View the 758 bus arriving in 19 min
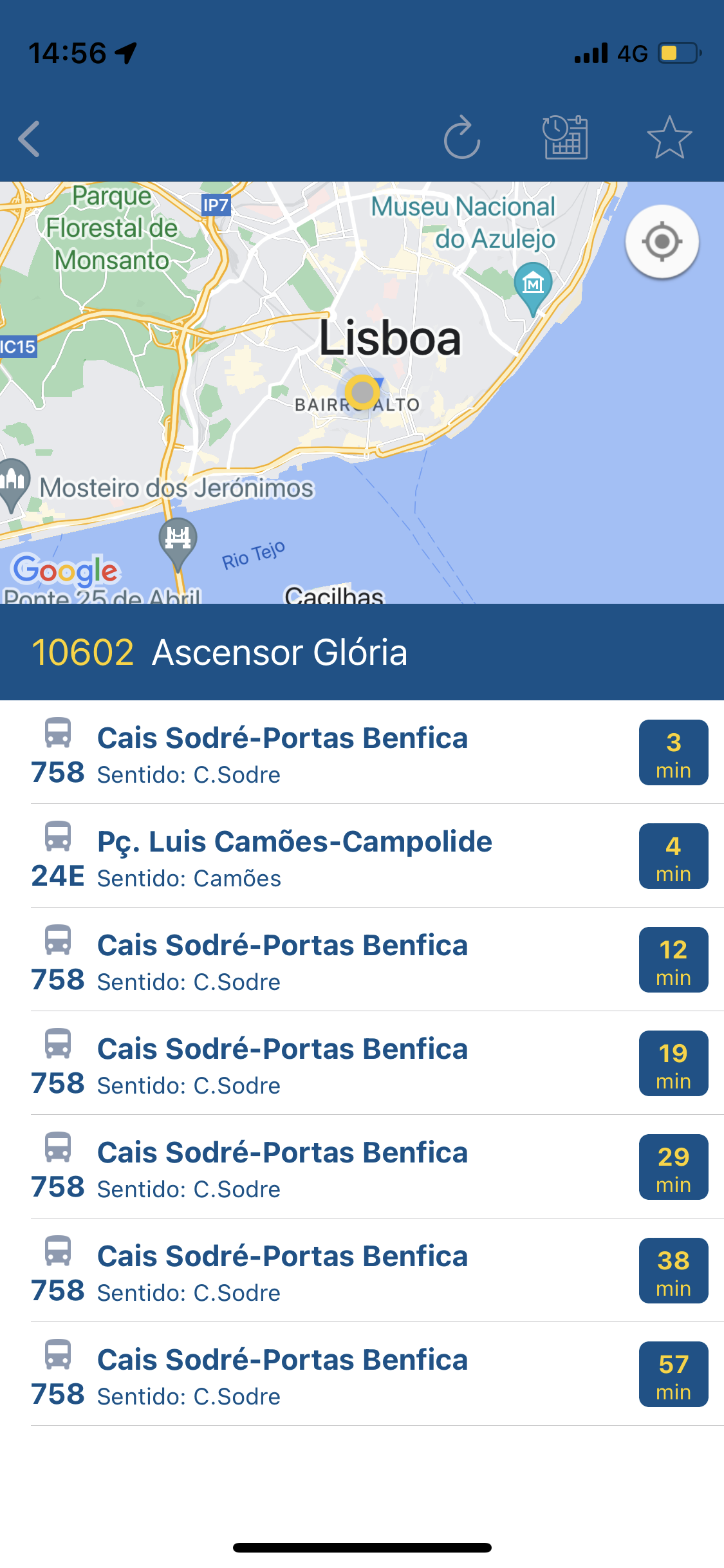Screen dimensions: 724x1568 tap(362, 1063)
